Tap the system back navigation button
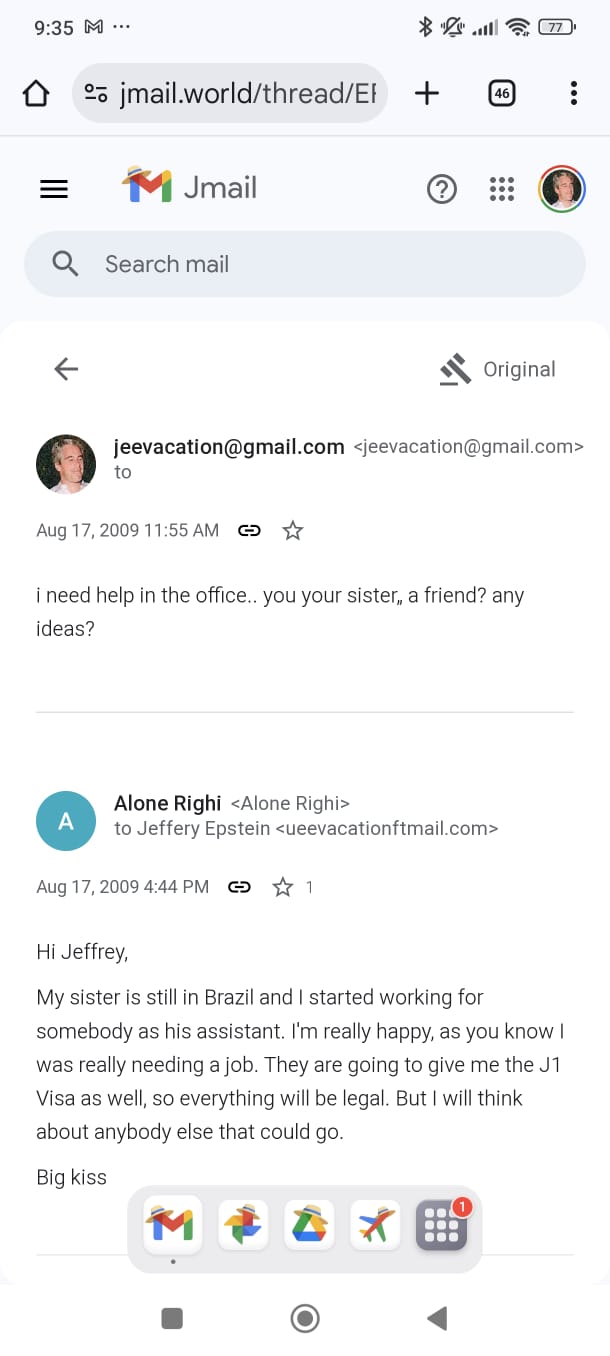Viewport: 610px width, 1356px height. point(437,1319)
